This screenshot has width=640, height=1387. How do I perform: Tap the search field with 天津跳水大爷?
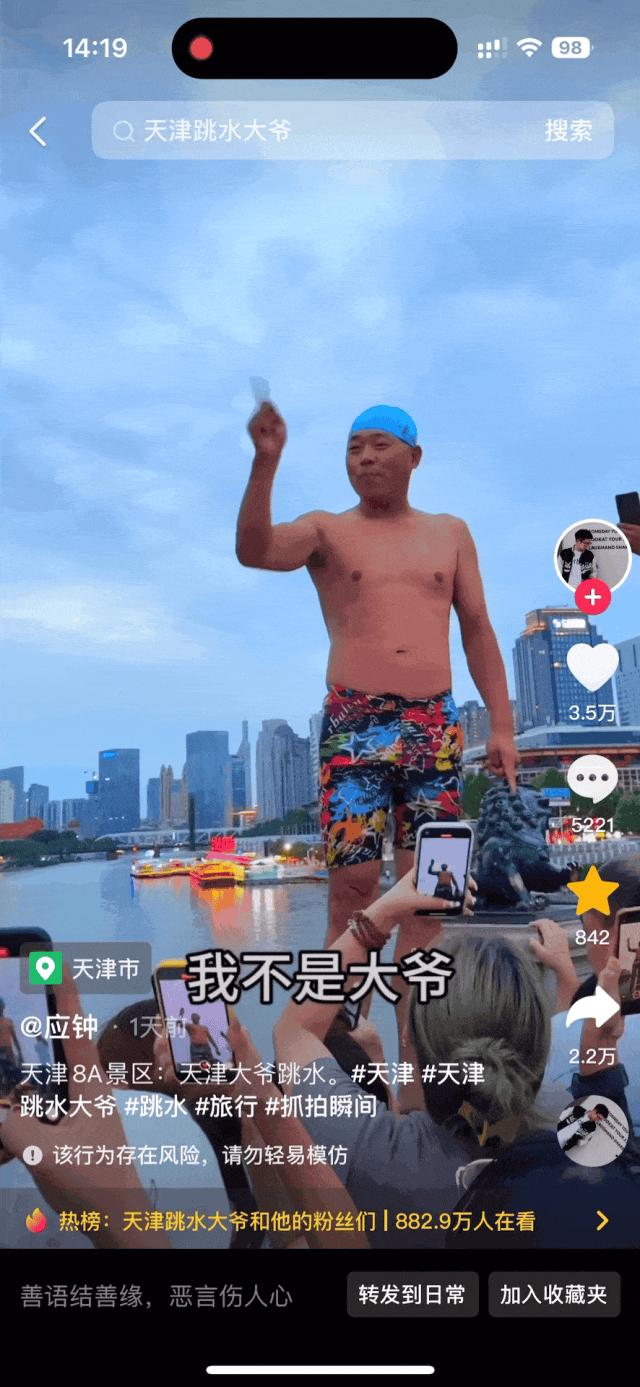click(320, 131)
